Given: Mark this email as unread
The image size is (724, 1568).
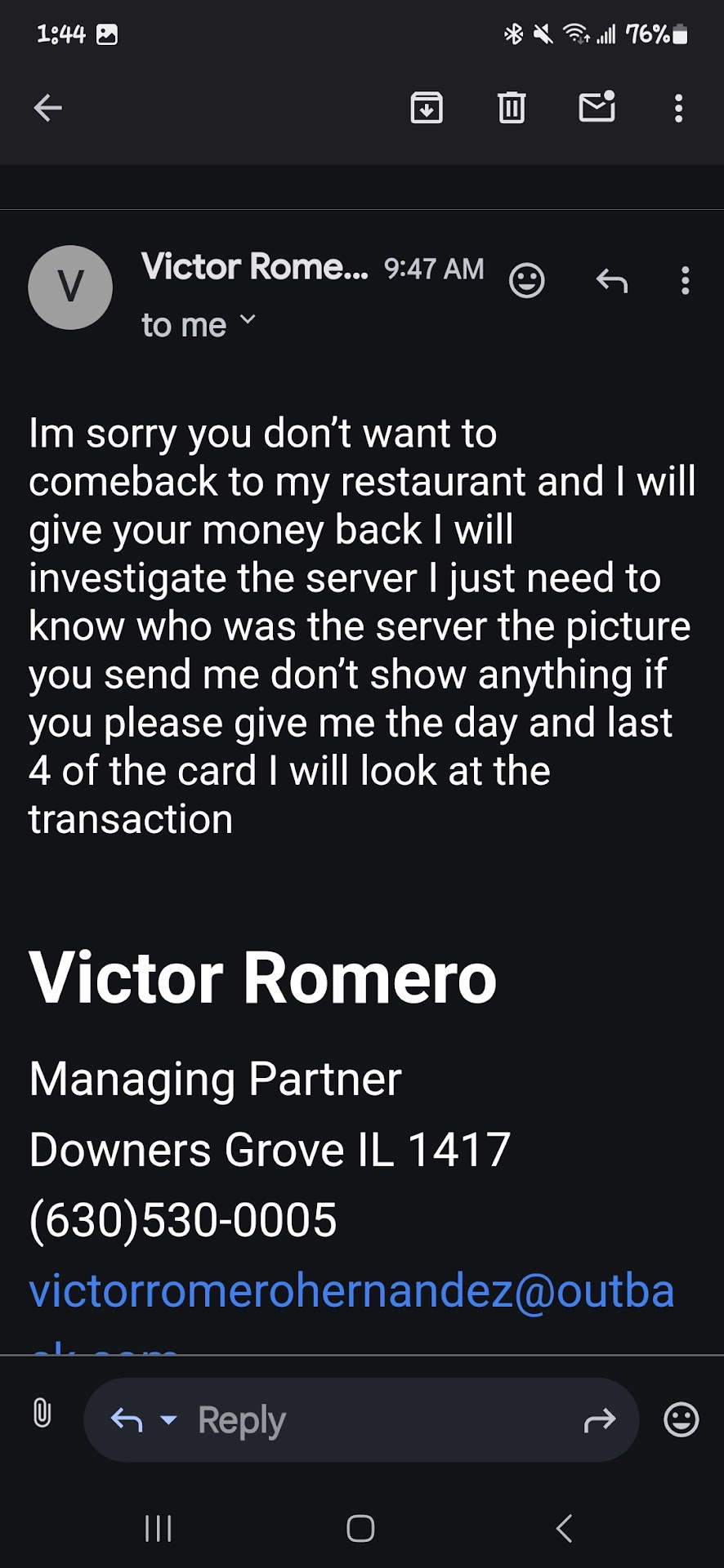Looking at the screenshot, I should pos(597,107).
